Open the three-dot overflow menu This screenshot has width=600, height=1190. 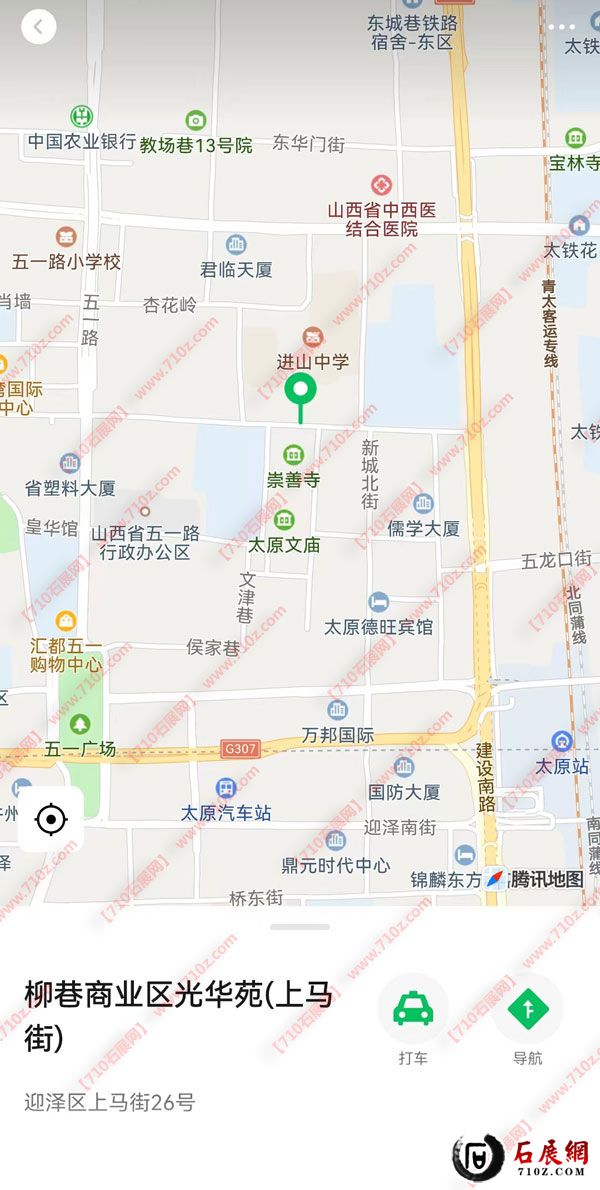click(x=562, y=27)
